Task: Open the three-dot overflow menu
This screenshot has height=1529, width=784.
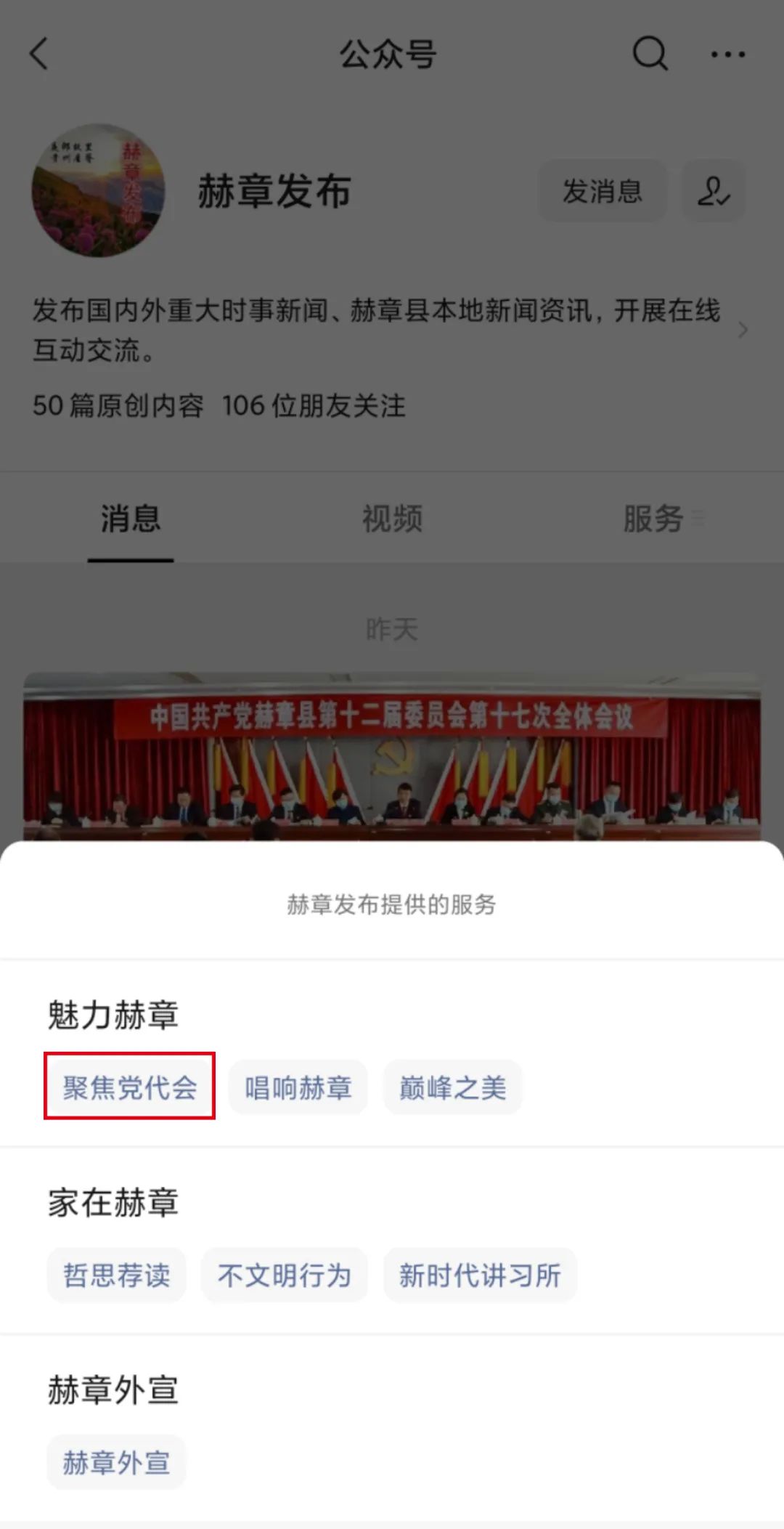Action: pos(727,54)
